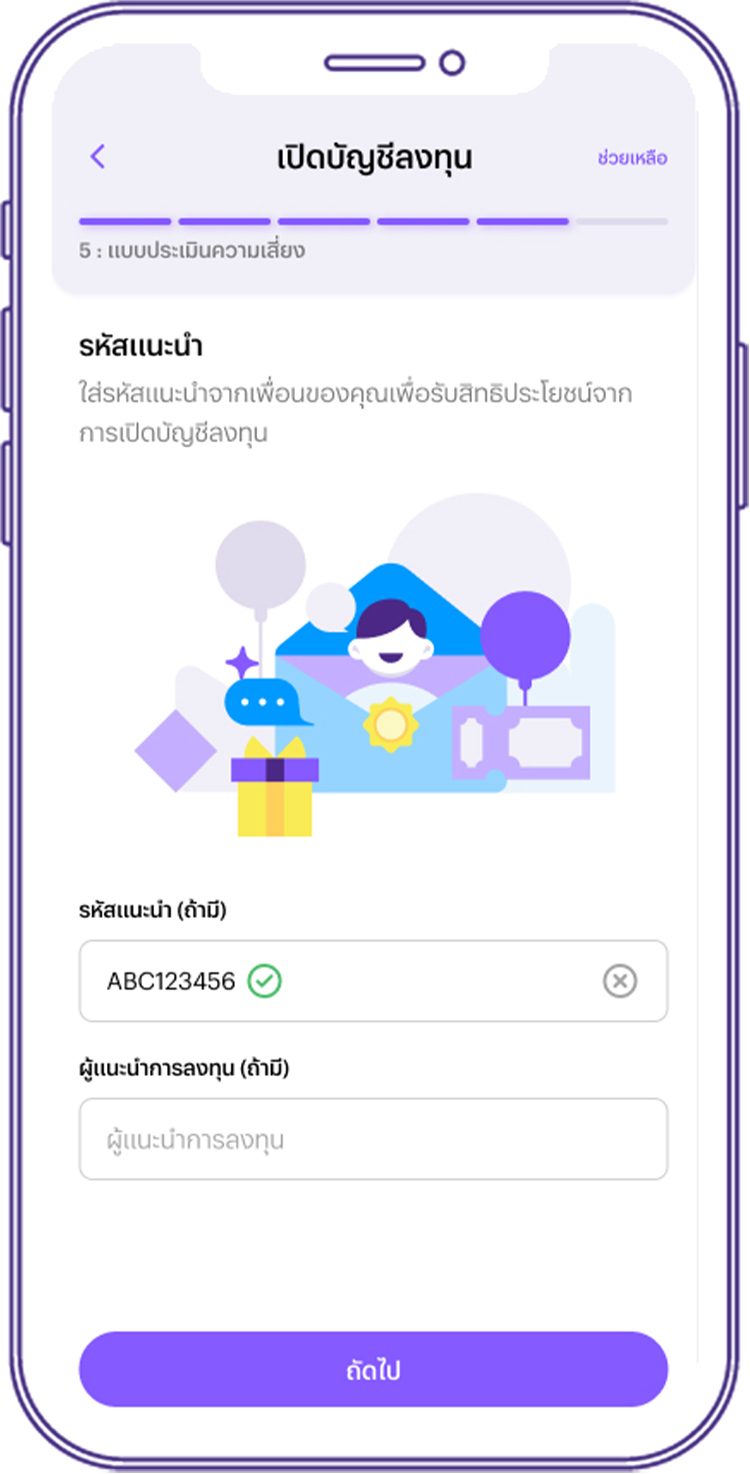
Task: Focus the ผู้แนะนำการลงทุน input field
Action: (x=373, y=1139)
